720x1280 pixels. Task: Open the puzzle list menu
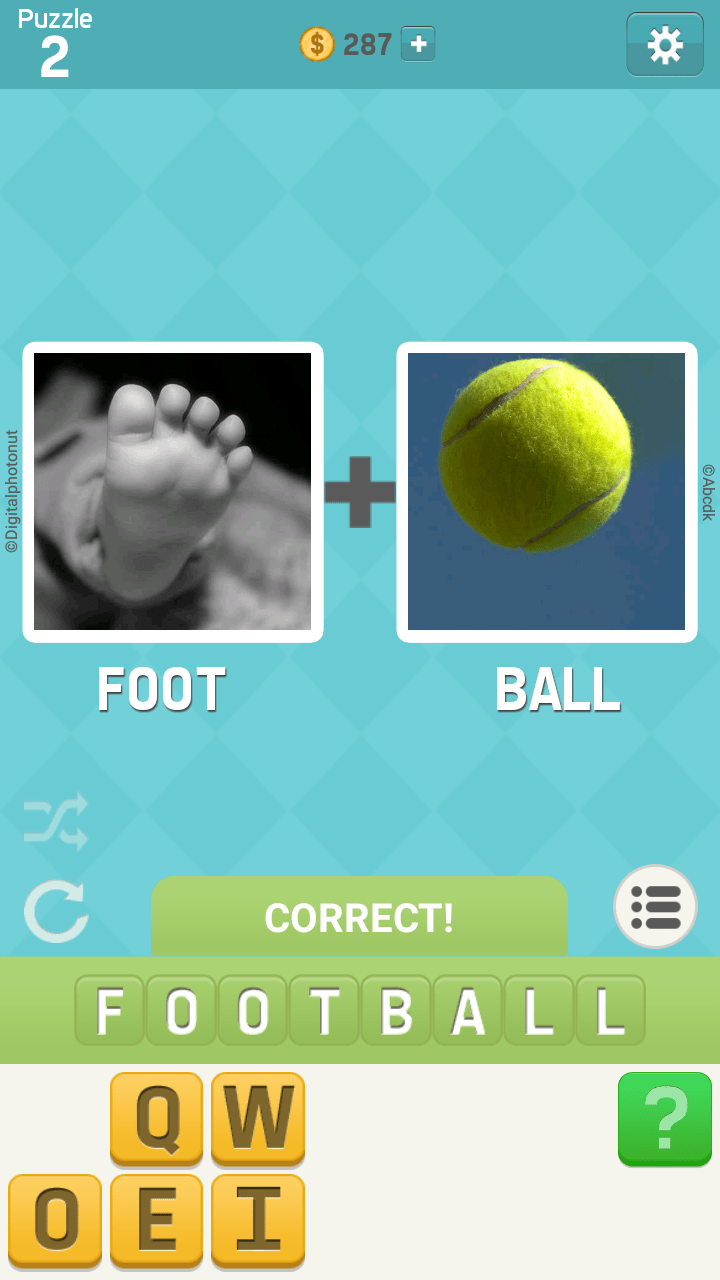click(x=655, y=907)
